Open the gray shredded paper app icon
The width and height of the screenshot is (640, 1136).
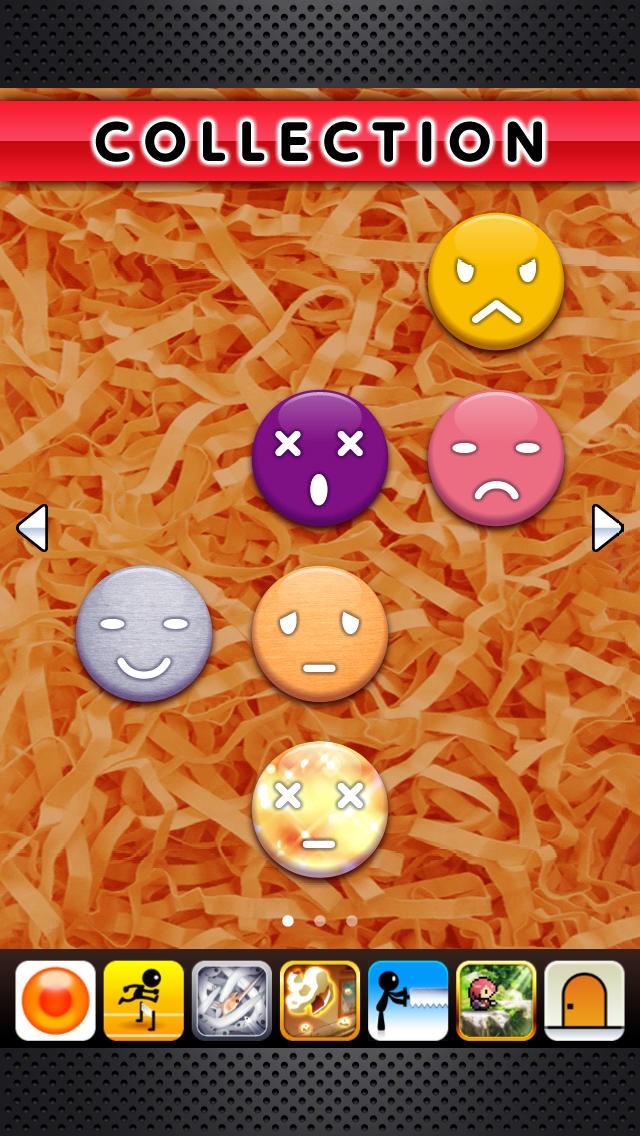point(232,1001)
